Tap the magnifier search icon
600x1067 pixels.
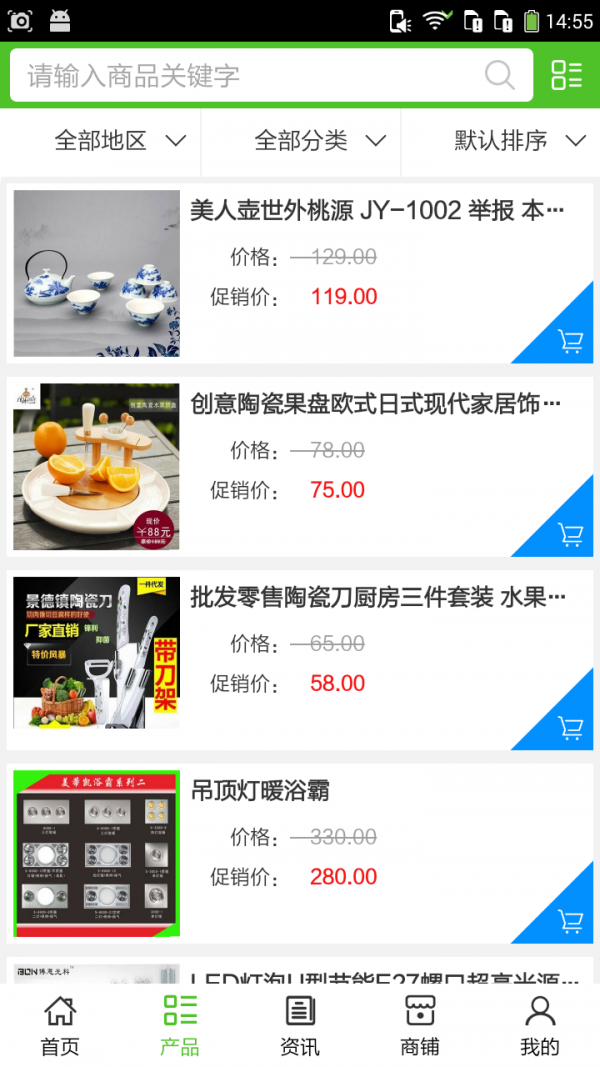499,75
